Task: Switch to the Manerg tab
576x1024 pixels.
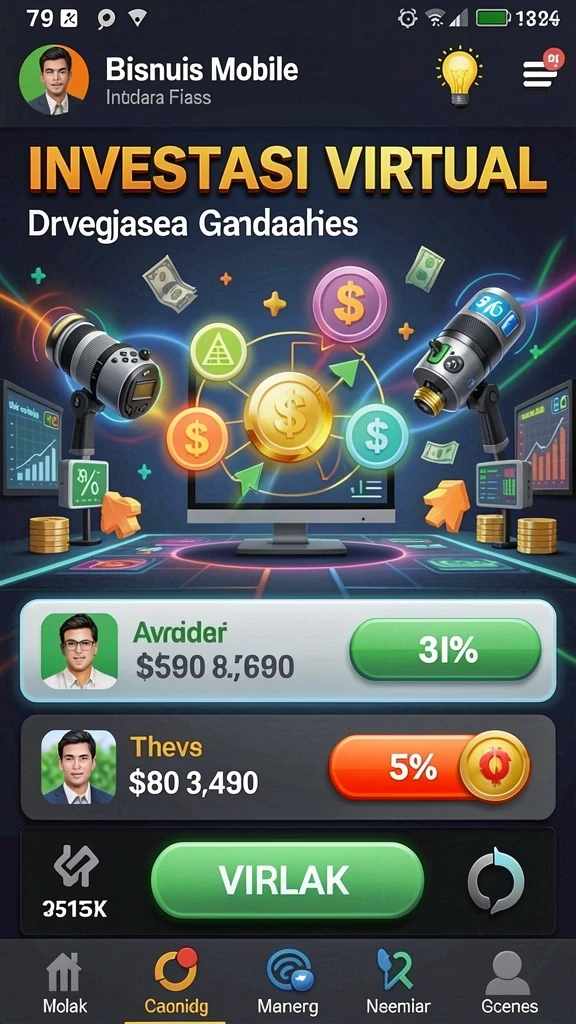Action: point(288,982)
